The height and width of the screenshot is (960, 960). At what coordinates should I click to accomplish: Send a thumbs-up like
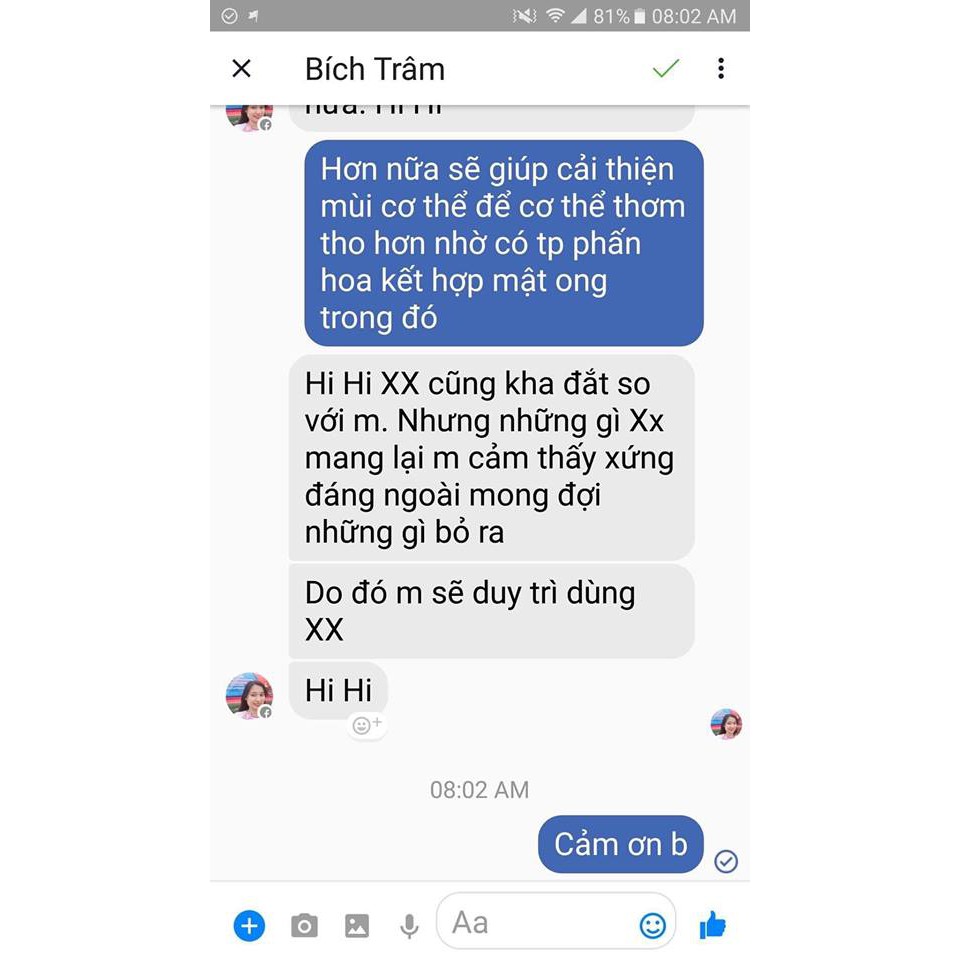tap(712, 926)
